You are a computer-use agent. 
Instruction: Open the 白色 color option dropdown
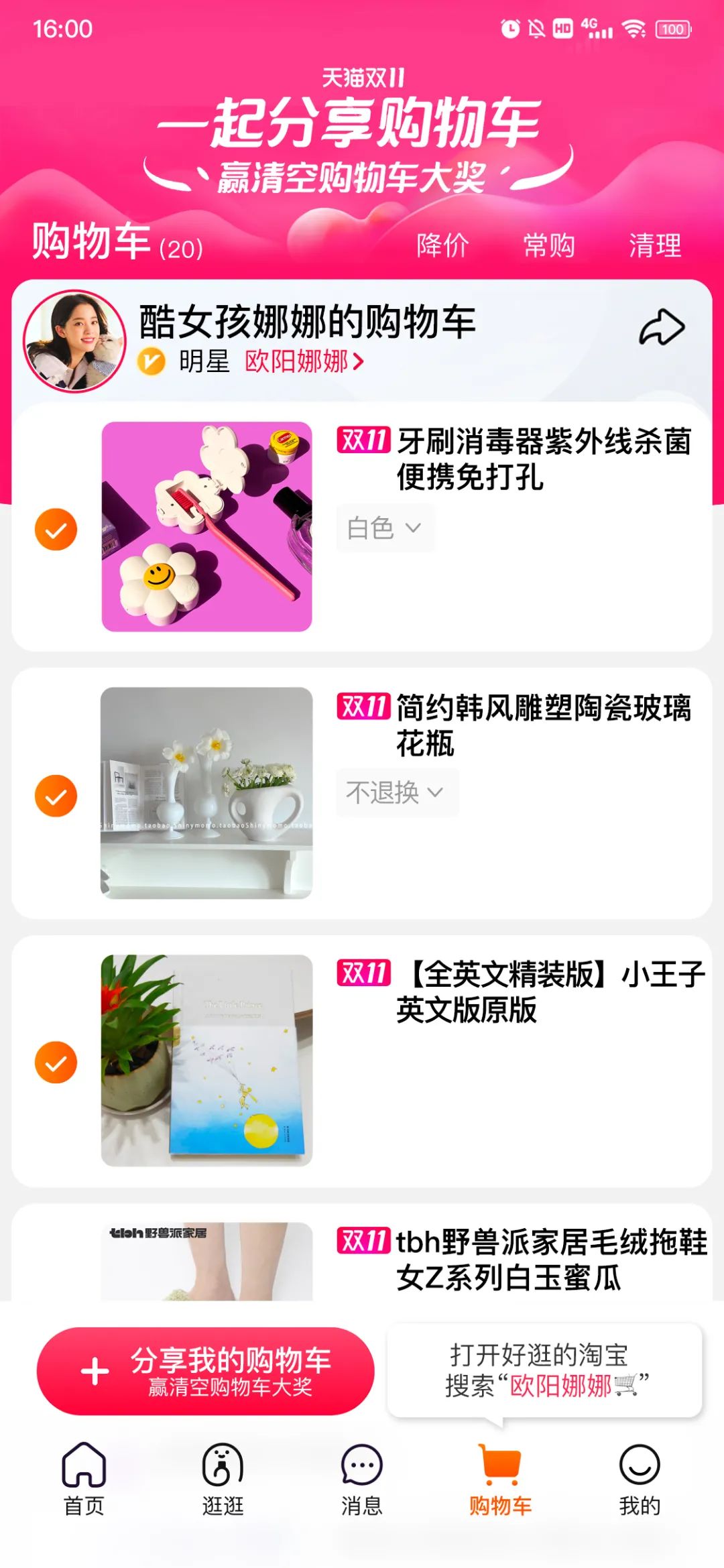(385, 528)
